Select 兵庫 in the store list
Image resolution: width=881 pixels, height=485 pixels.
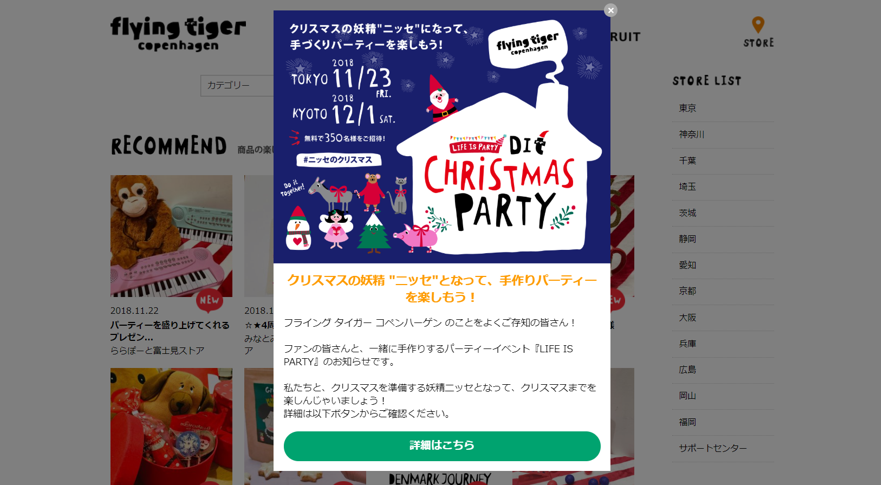click(688, 343)
